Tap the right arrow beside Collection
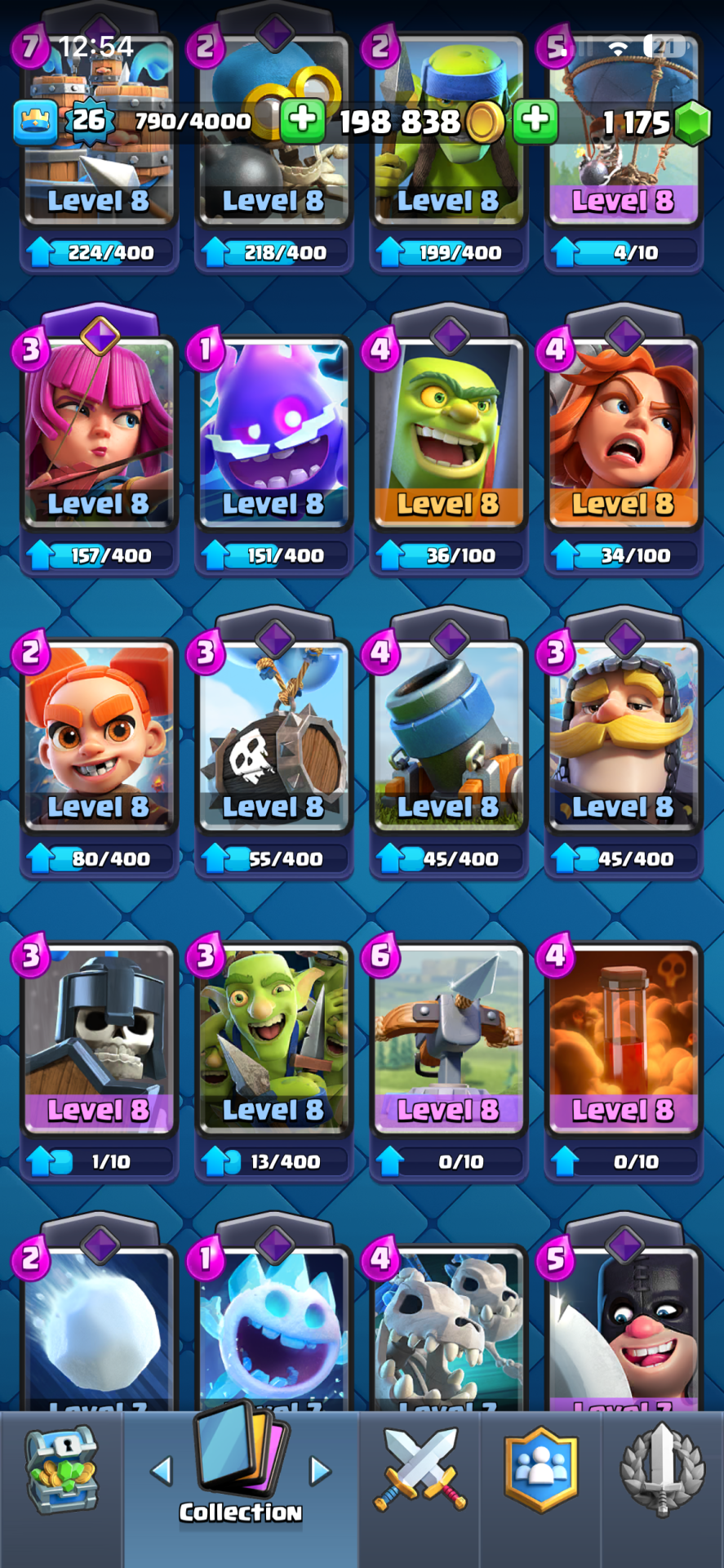724x1568 pixels. [320, 1472]
